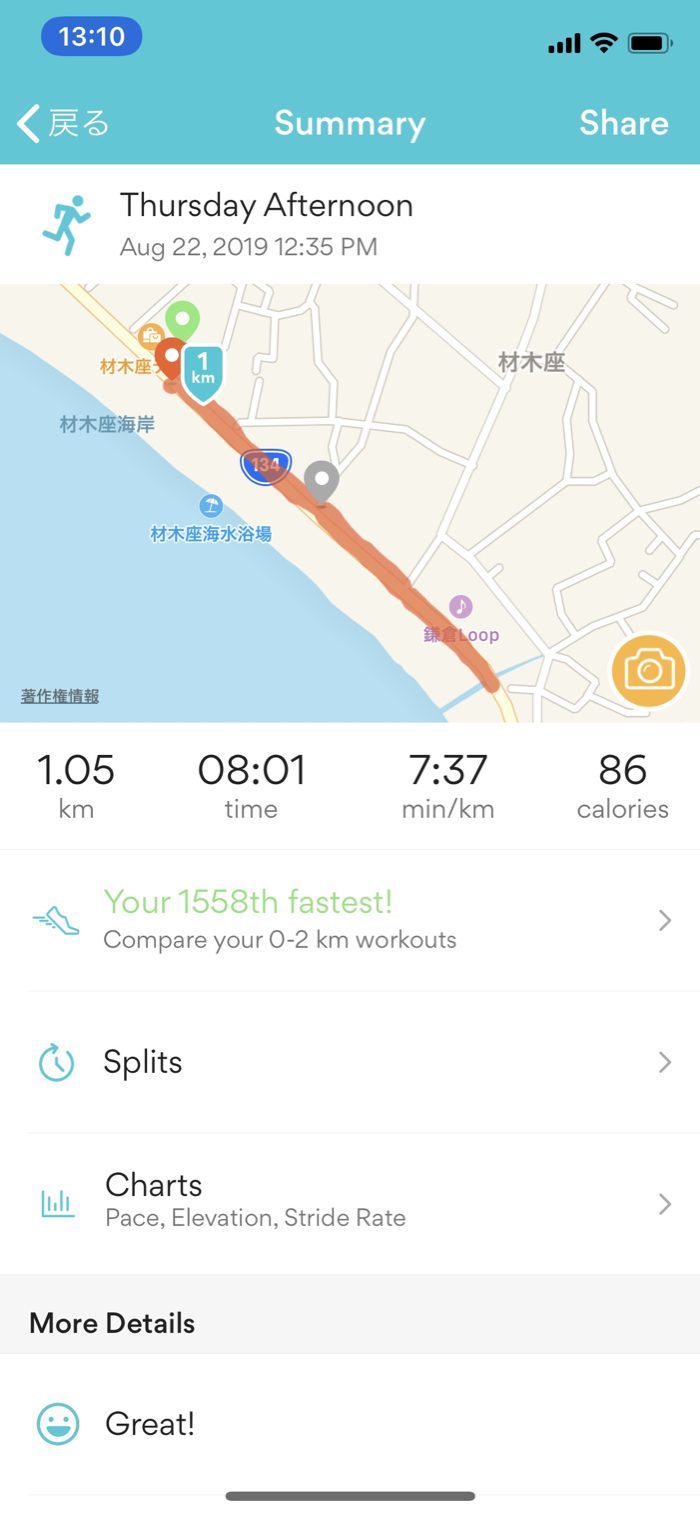View Pace, Elevation, Stride Rate charts
Viewport: 700px width, 1516px height.
[x=350, y=1202]
